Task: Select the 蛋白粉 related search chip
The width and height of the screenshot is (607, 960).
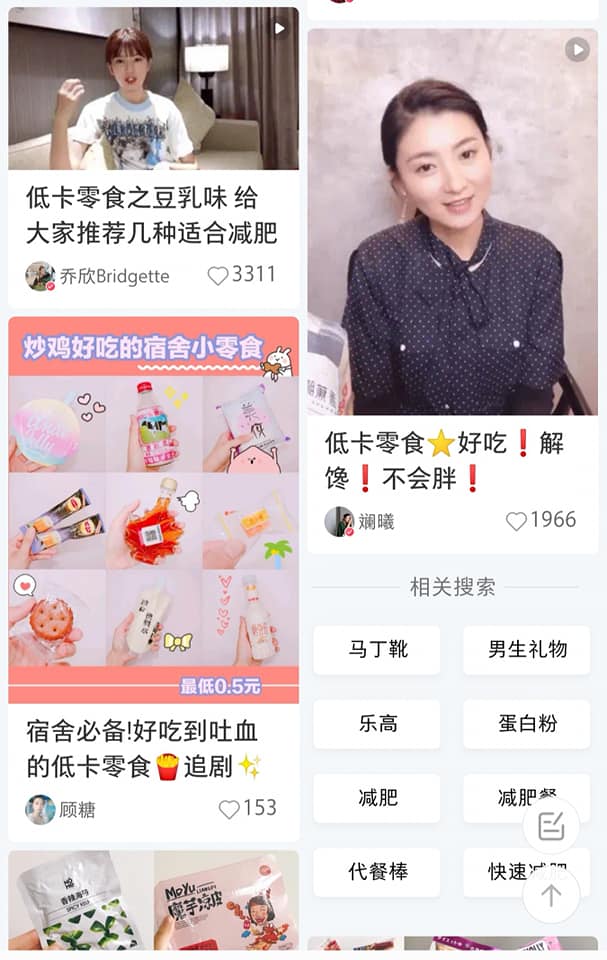Action: coord(526,724)
